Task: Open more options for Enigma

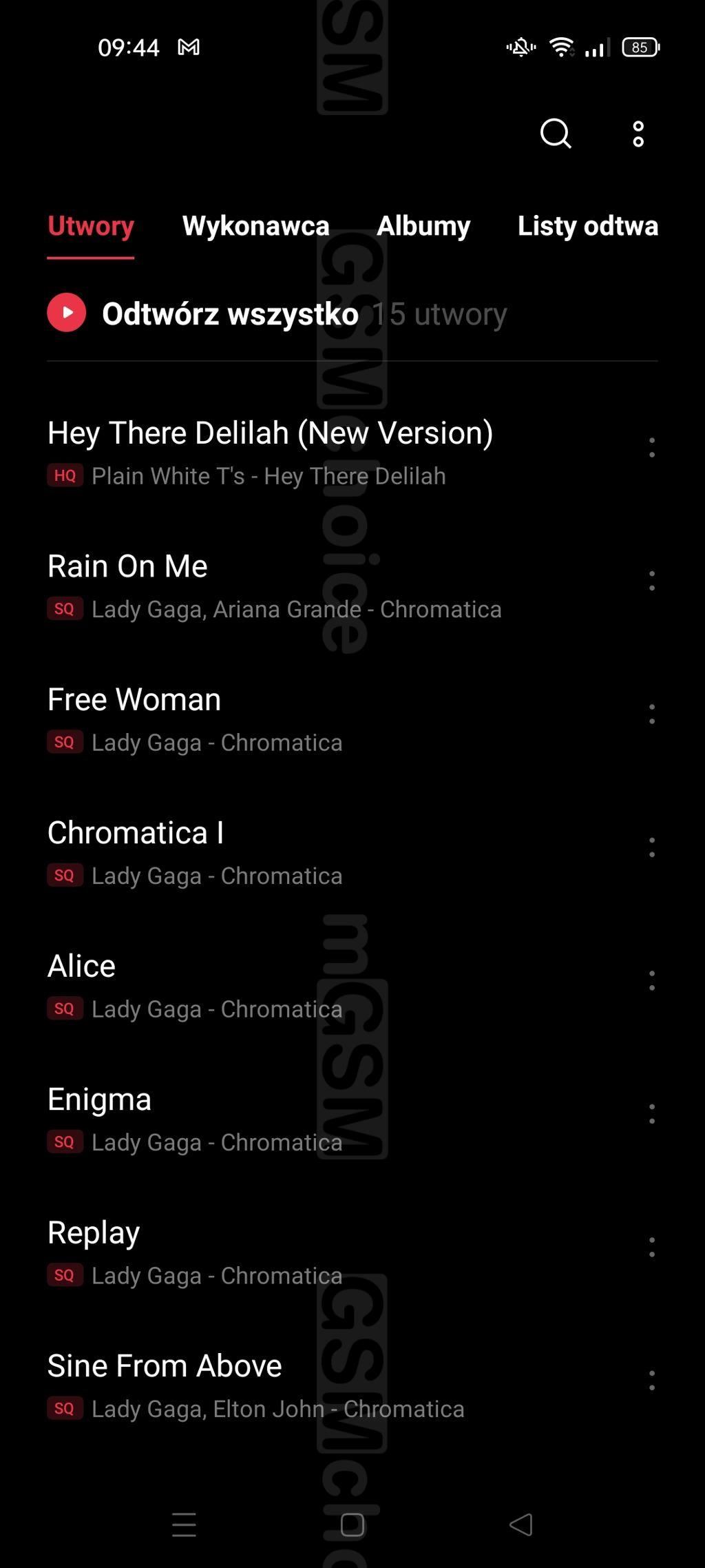Action: click(x=651, y=1114)
